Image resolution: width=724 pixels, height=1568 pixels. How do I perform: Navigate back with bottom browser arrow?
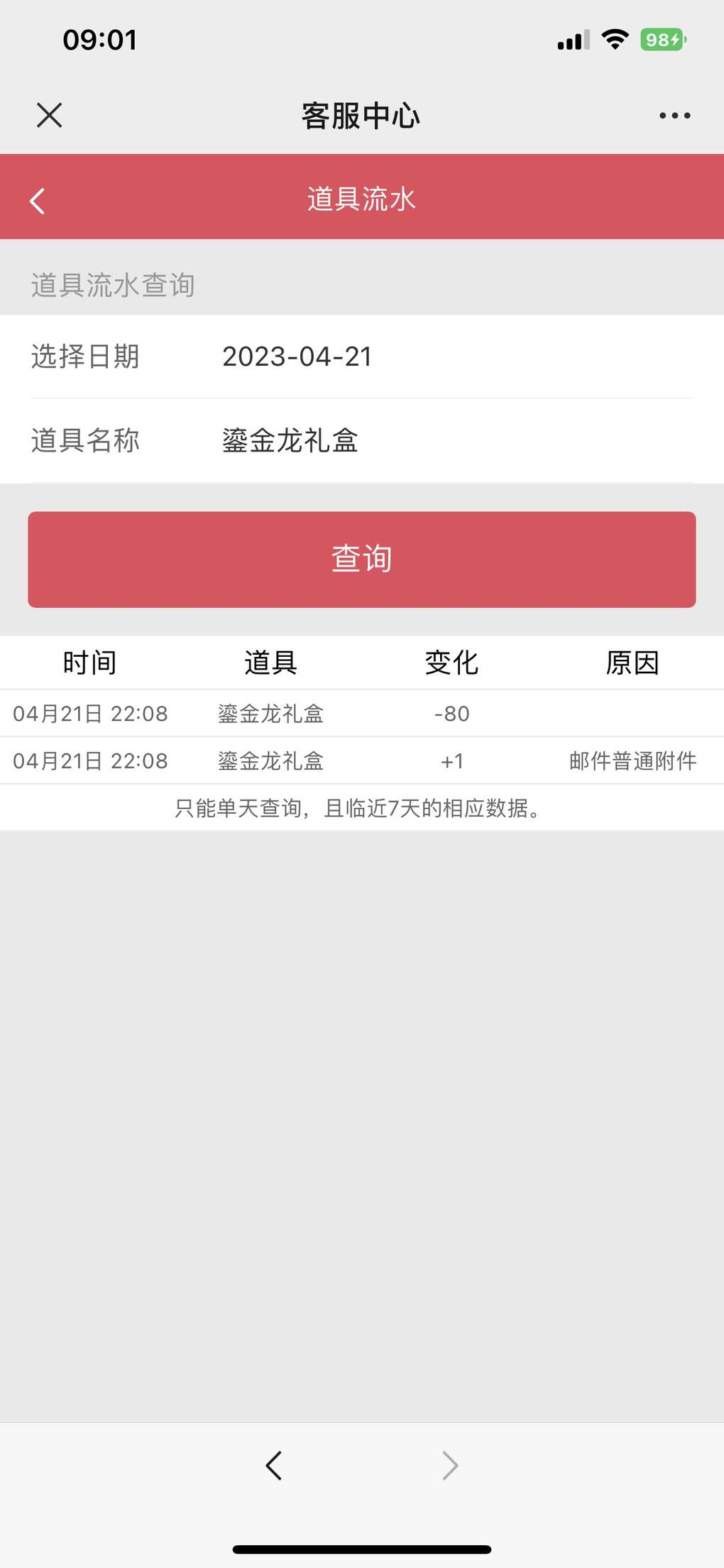274,1465
